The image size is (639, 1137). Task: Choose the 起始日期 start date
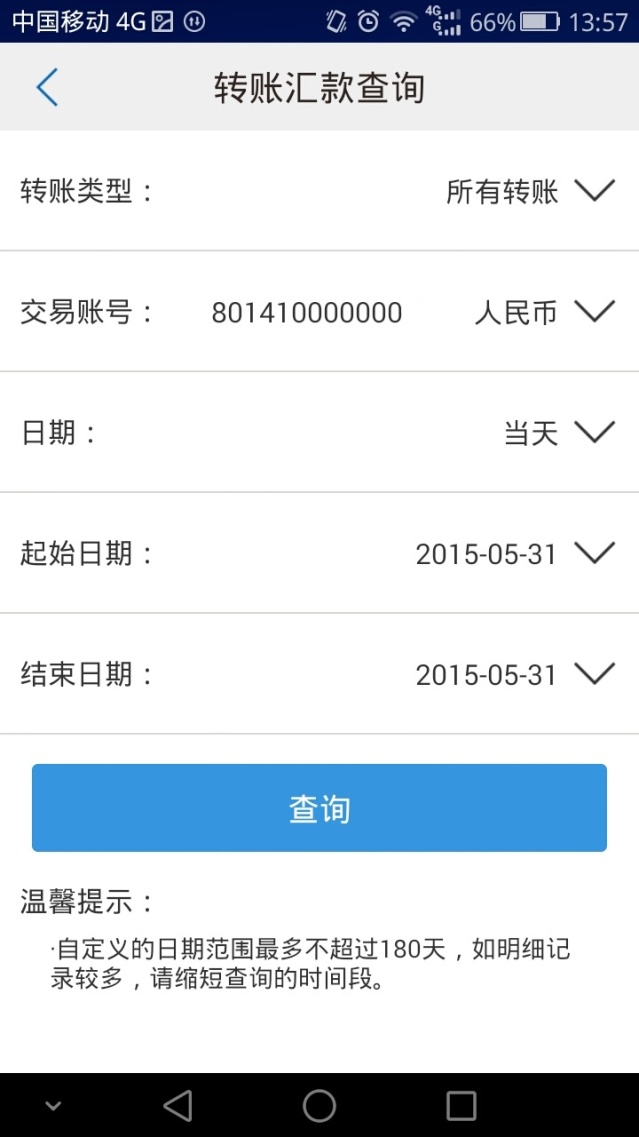pos(594,553)
